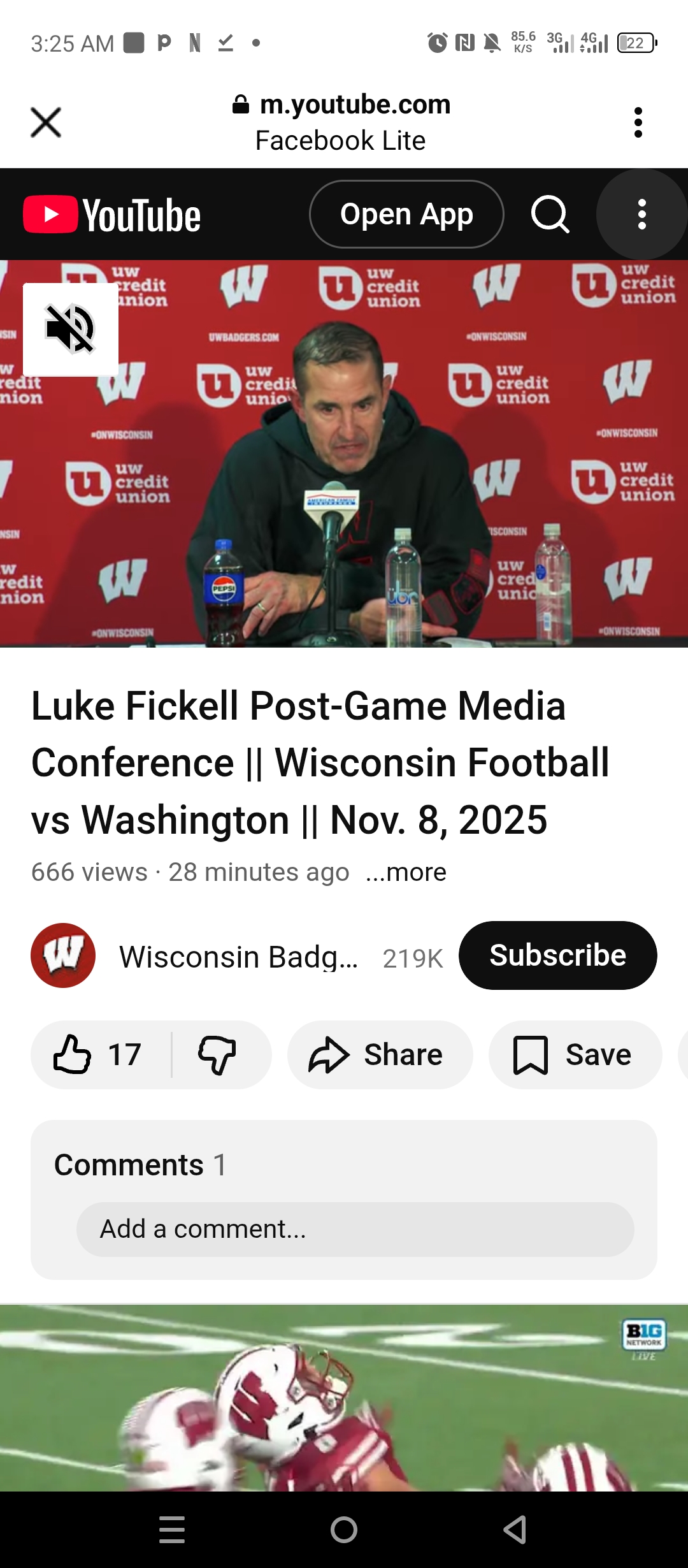Screen dimensions: 688x1568
Task: Expand the description with ...more
Action: click(406, 872)
